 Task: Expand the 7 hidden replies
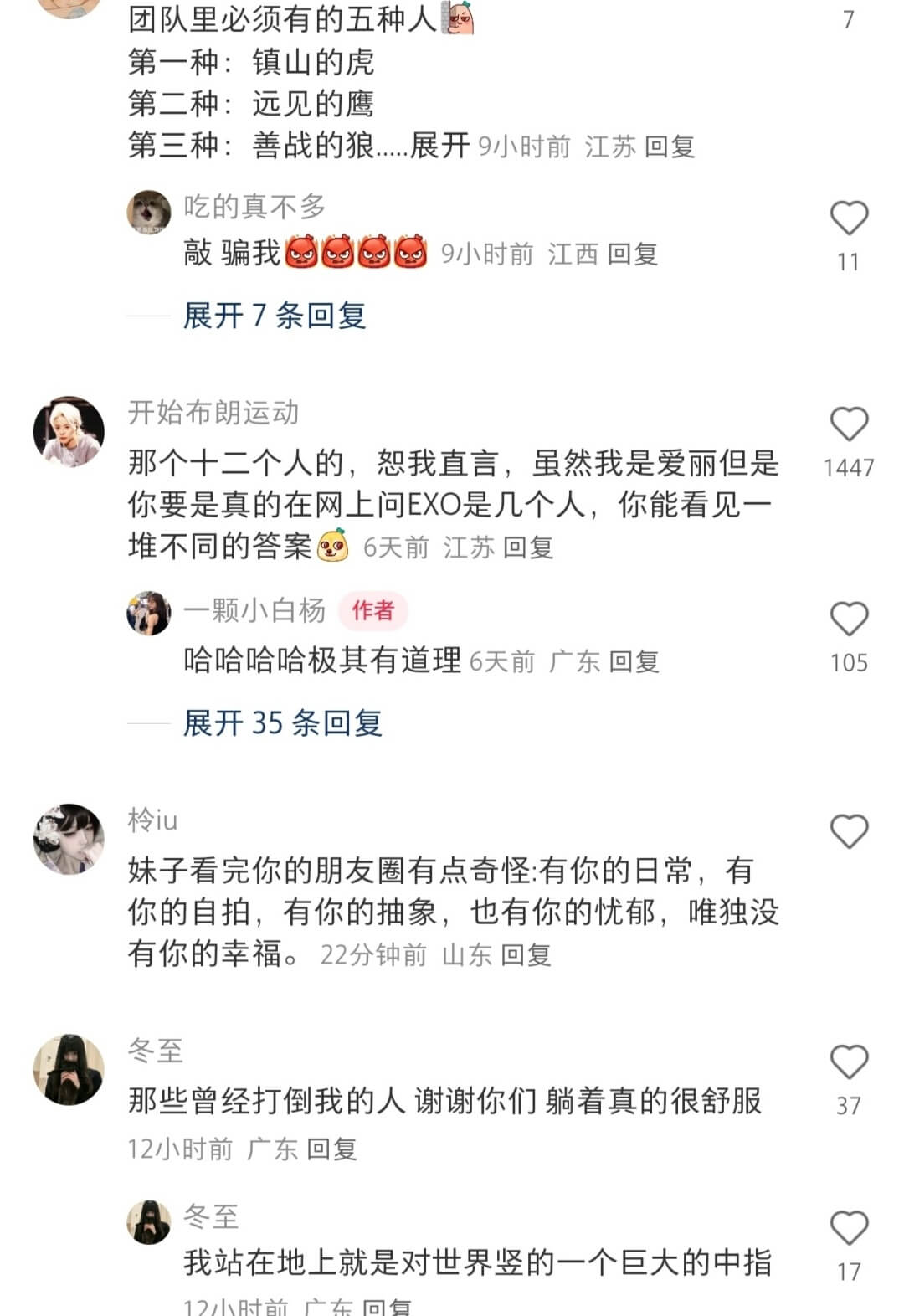275,316
